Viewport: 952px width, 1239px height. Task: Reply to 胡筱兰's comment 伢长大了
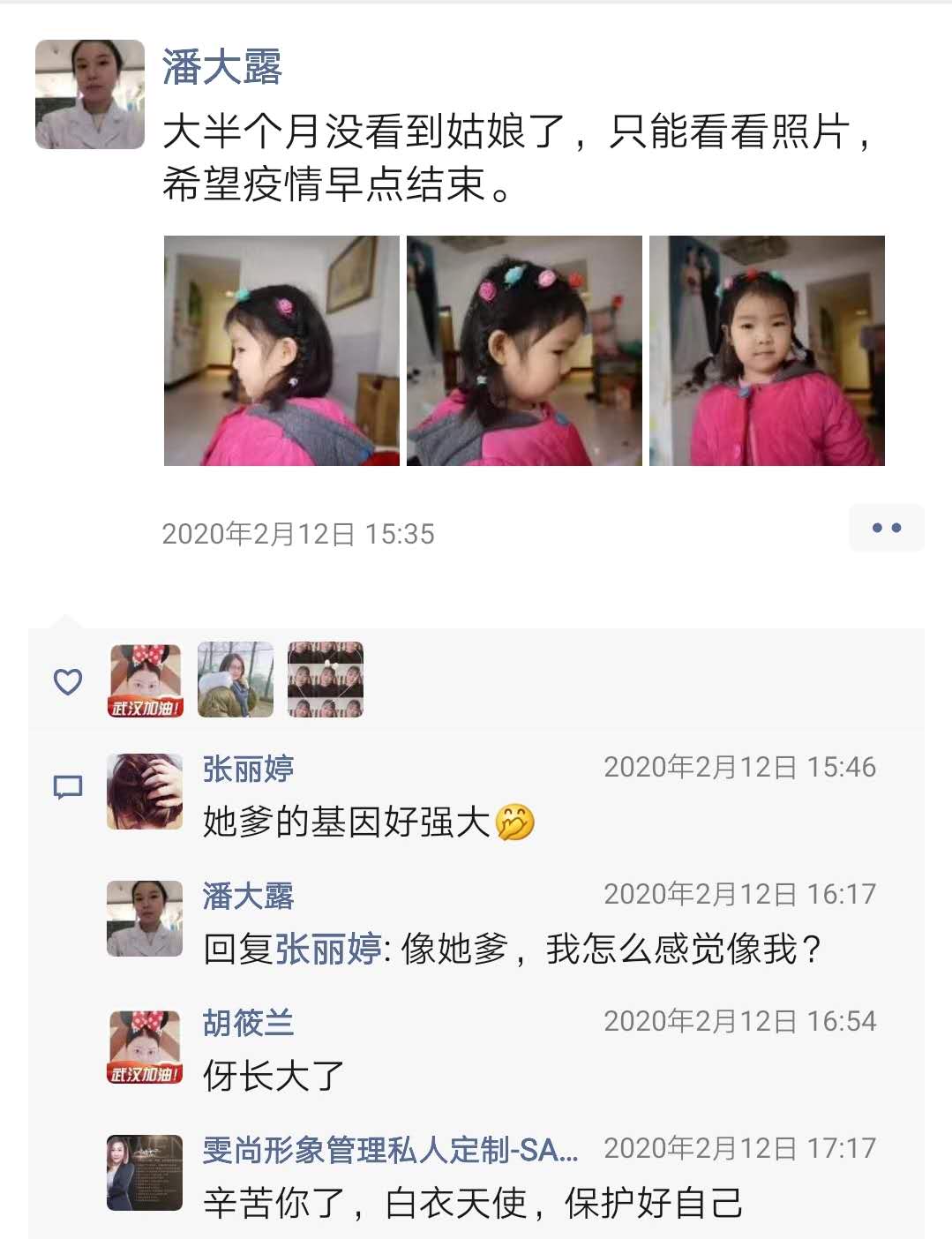(274, 1077)
